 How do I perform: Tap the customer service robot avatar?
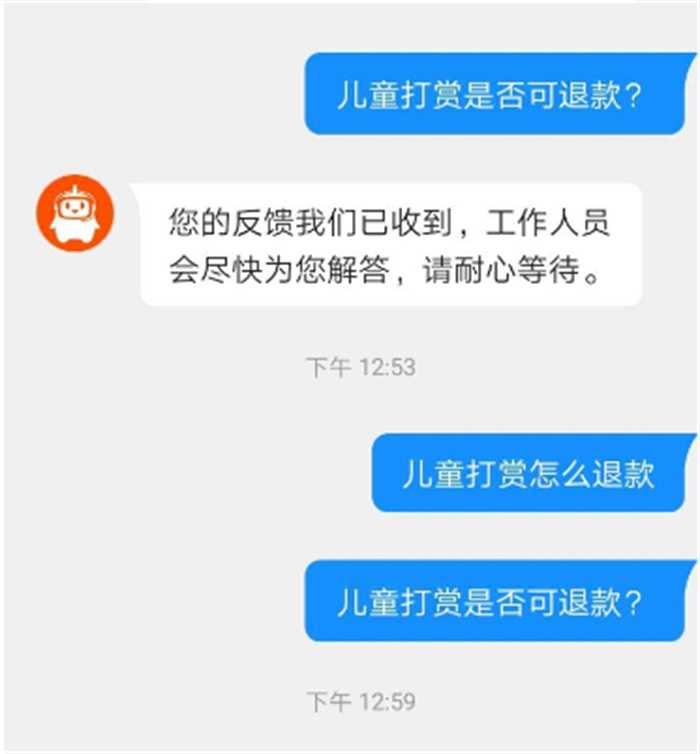(75, 213)
